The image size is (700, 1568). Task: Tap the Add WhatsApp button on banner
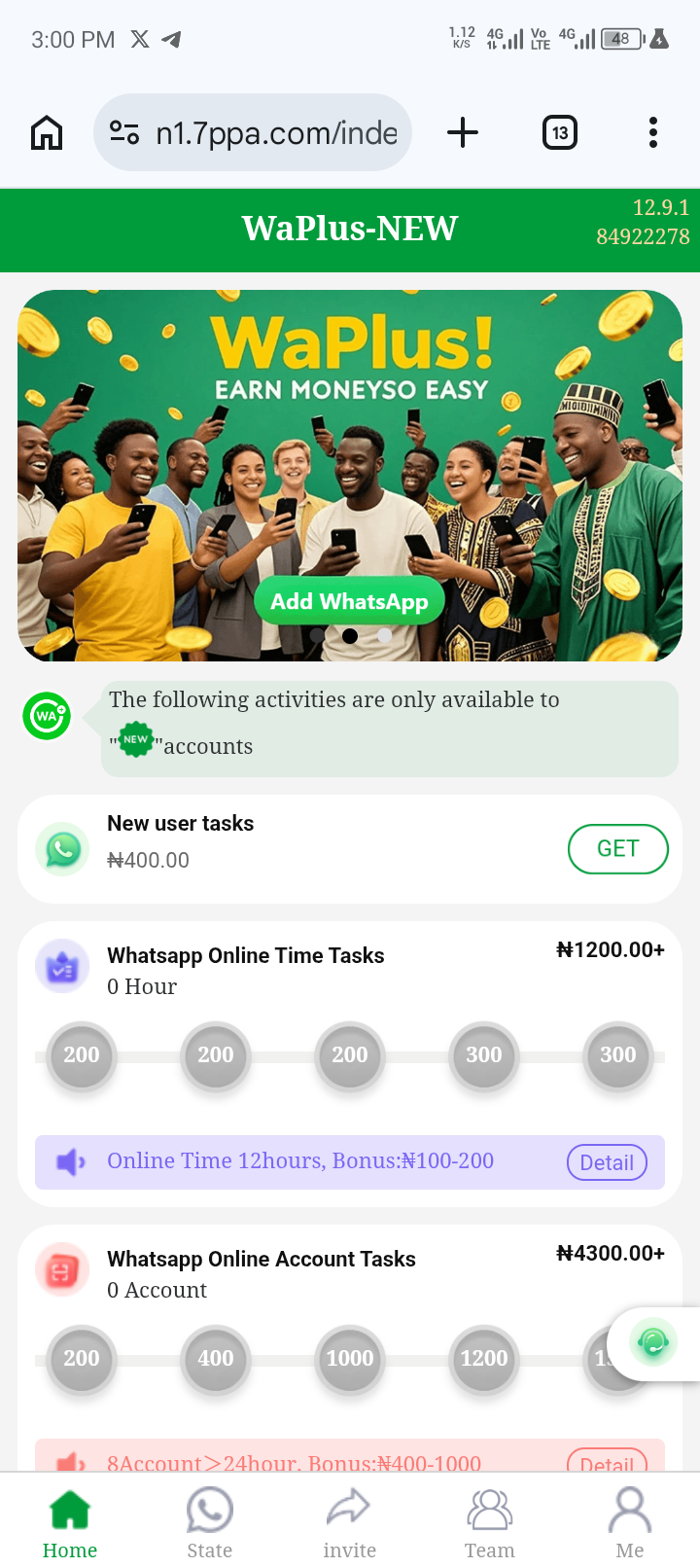point(349,602)
